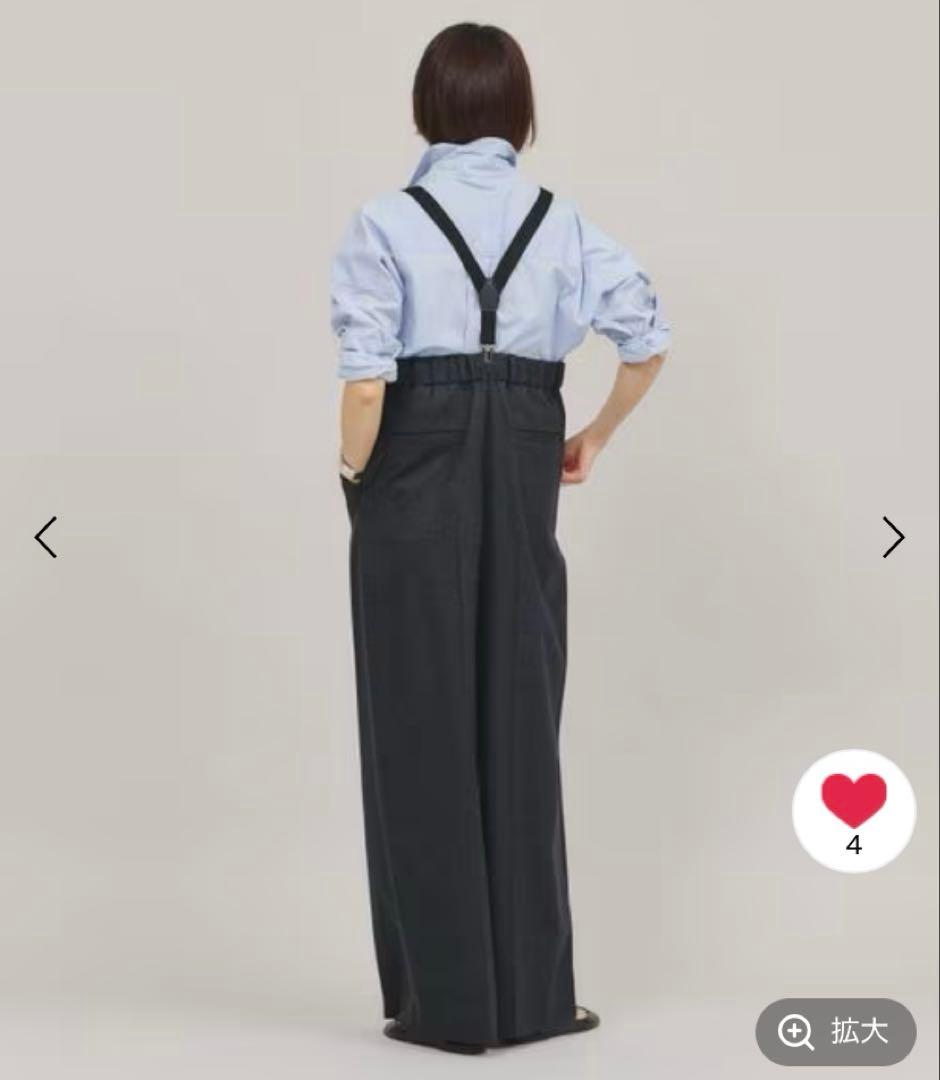
Task: Advance the image carousel with right chevron
Action: click(894, 538)
